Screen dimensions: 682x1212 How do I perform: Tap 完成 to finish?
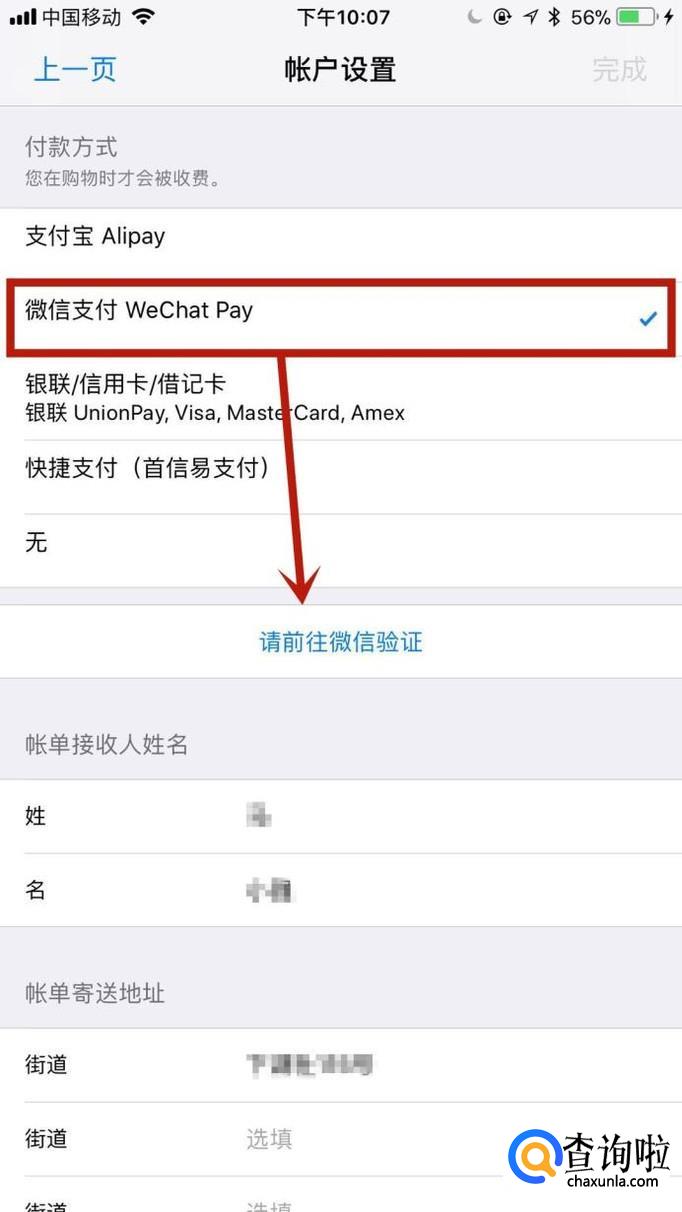tap(619, 69)
